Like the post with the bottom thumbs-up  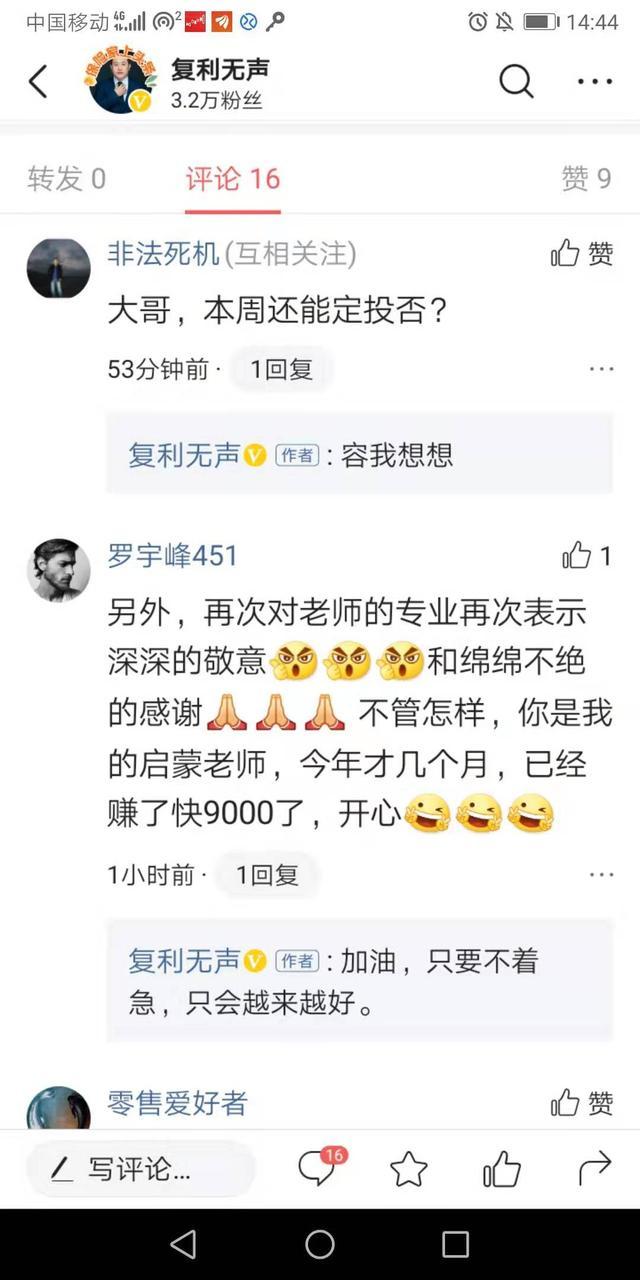502,1168
